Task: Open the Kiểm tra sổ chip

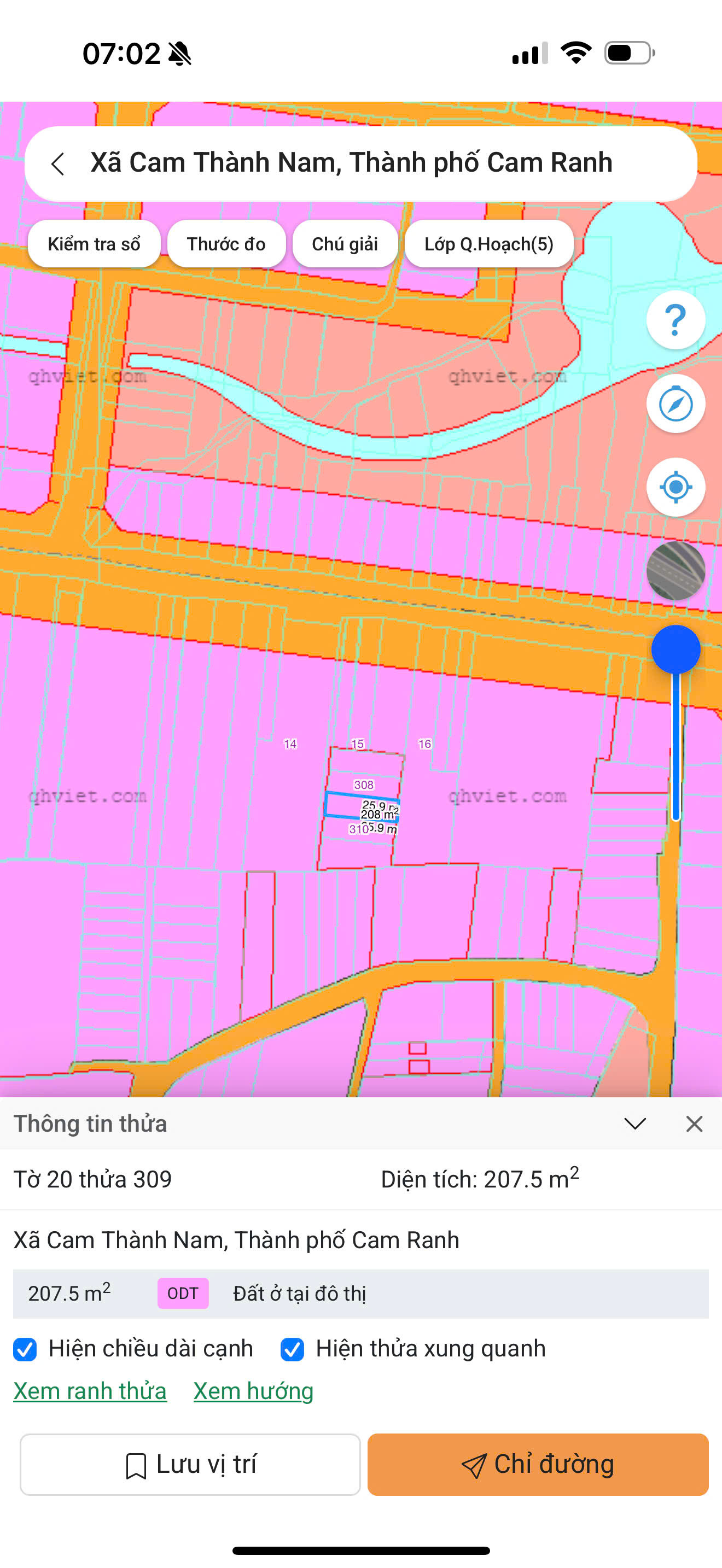Action: tap(94, 244)
